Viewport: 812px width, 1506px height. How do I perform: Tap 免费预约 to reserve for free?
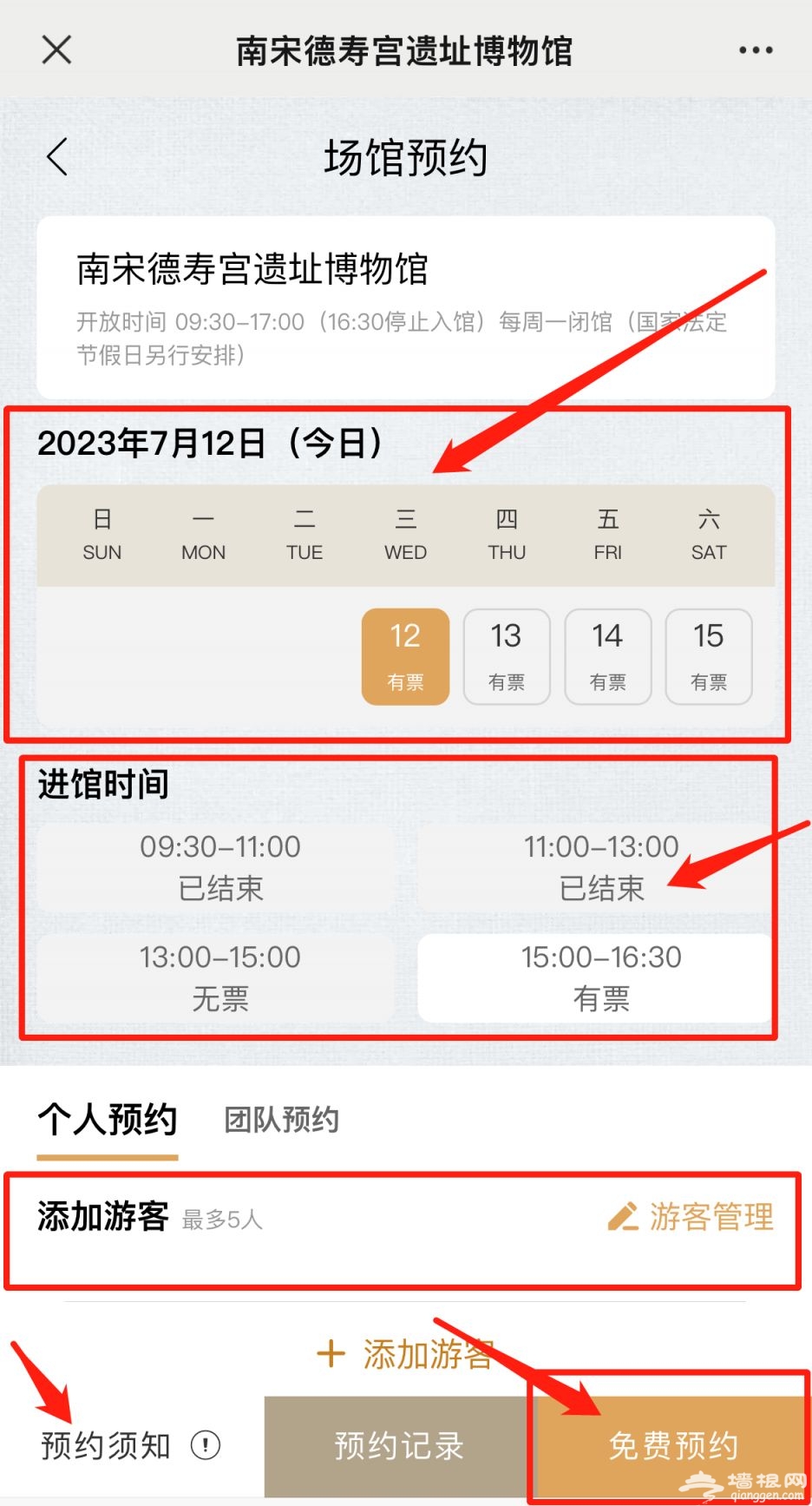[672, 1446]
